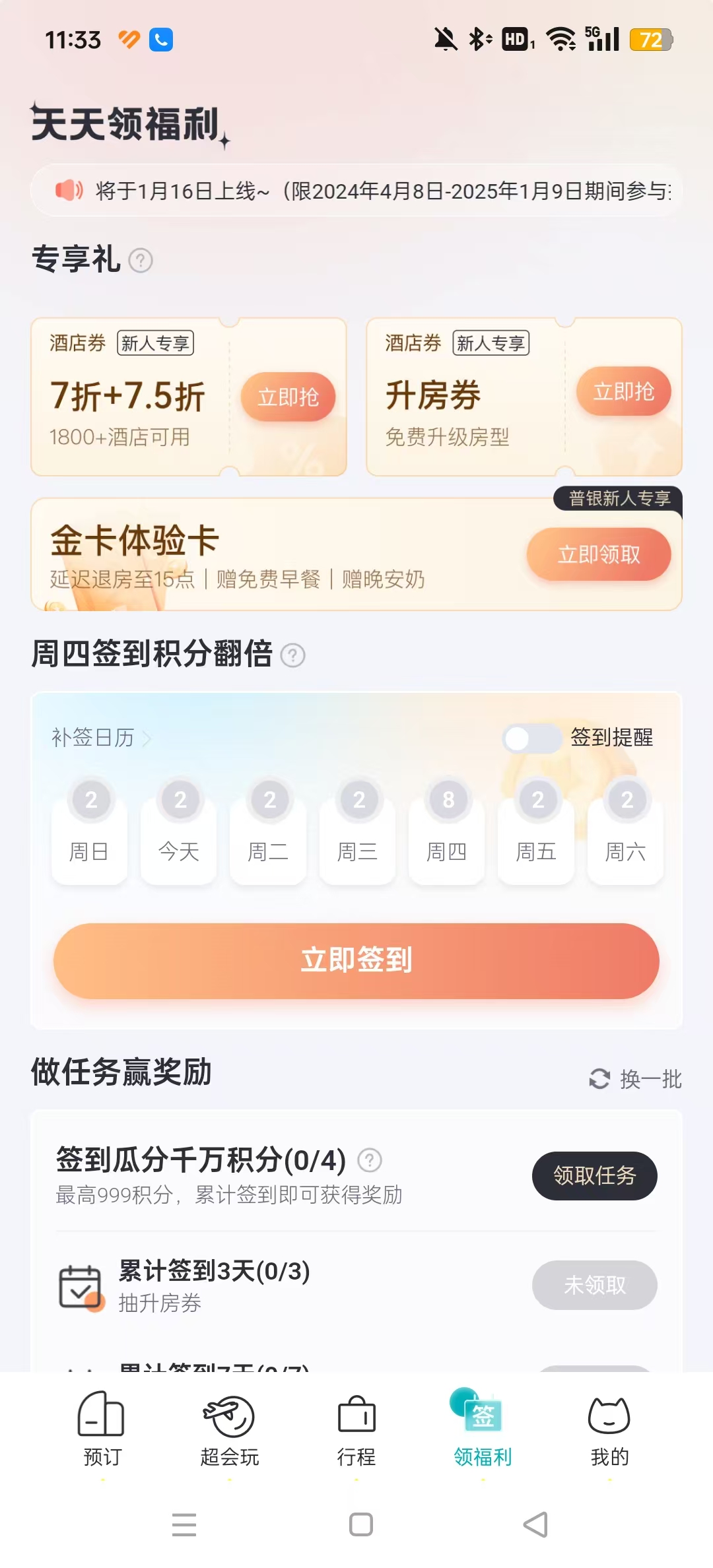Image resolution: width=713 pixels, height=1568 pixels.
Task: Switch to the 超会玩 tab
Action: pyautogui.click(x=229, y=1429)
